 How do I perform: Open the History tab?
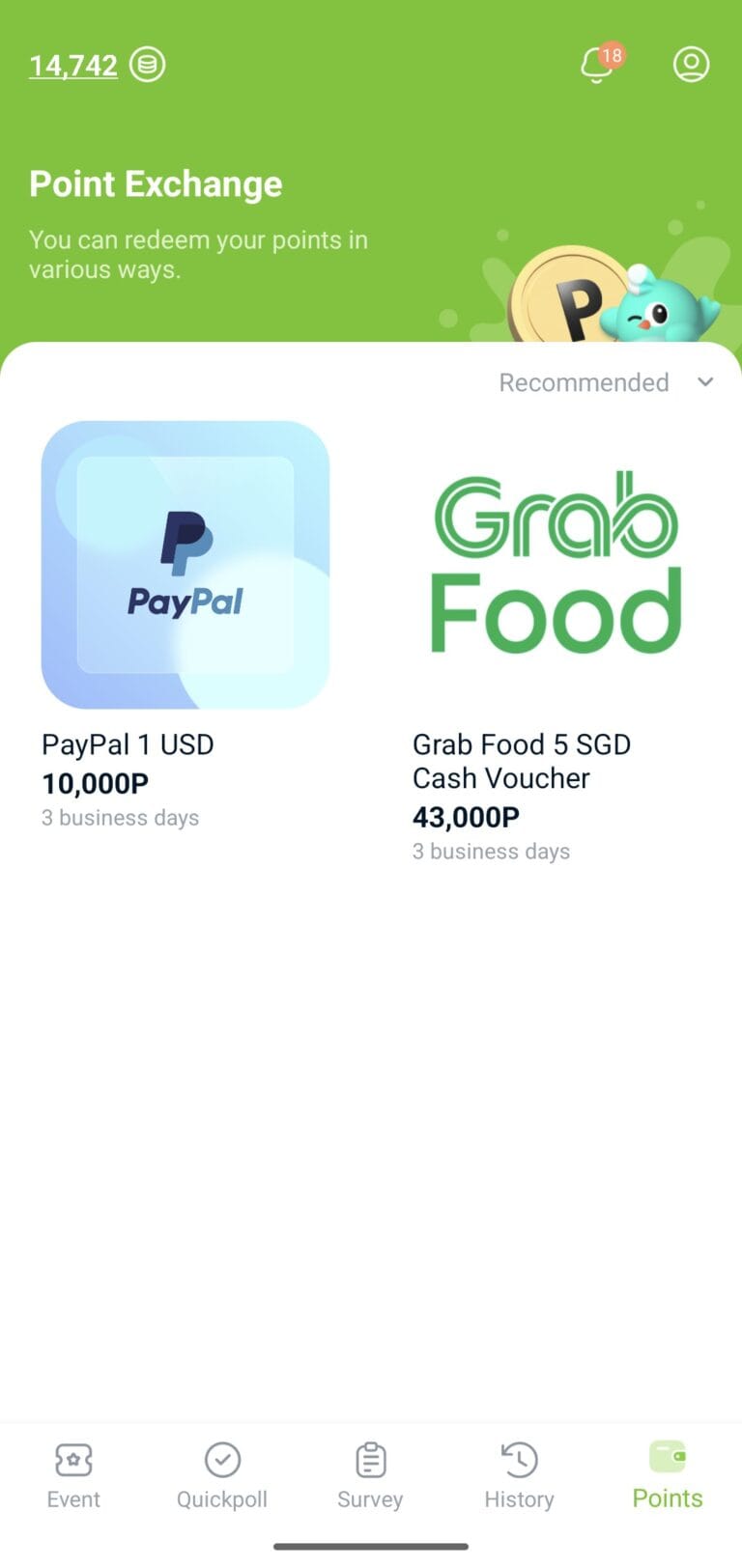(519, 1474)
